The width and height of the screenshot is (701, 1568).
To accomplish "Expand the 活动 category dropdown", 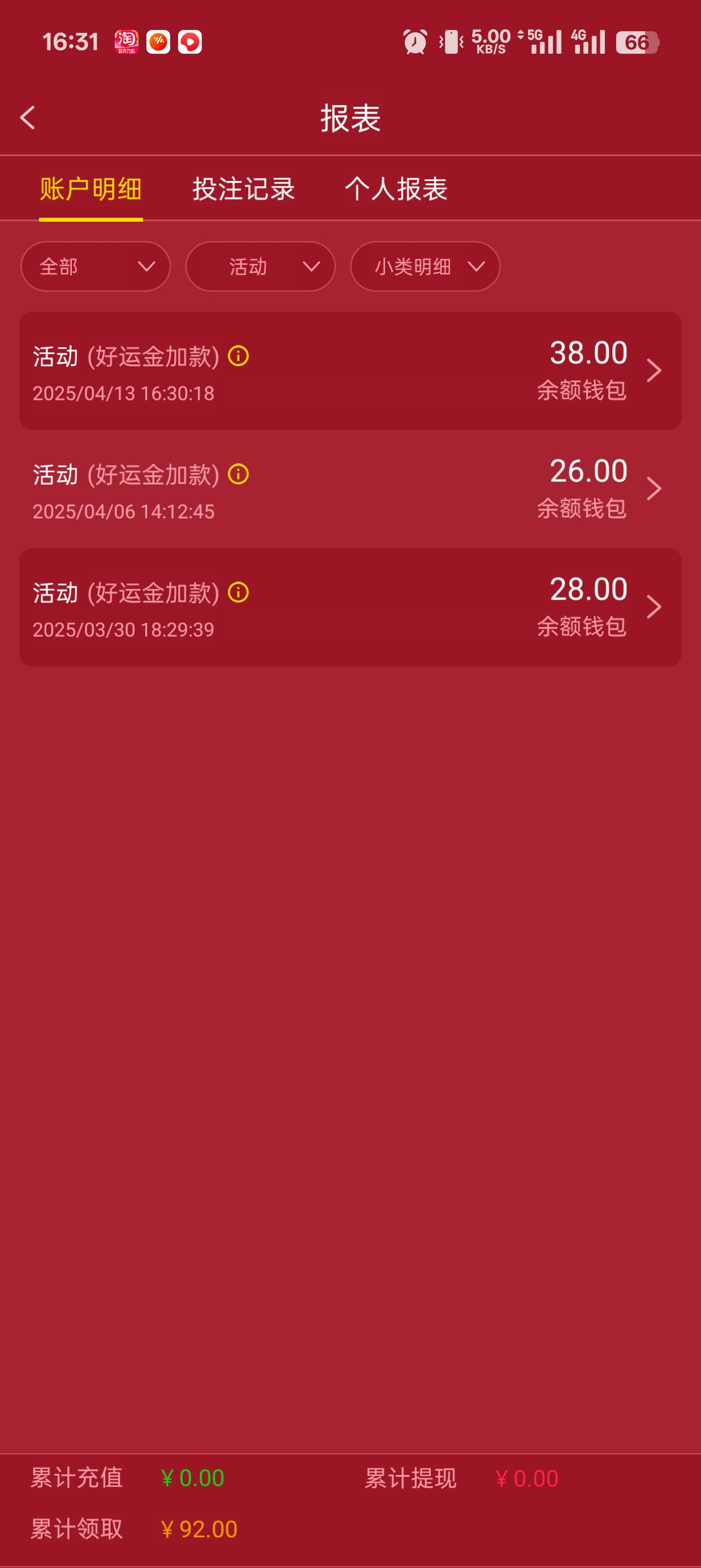I will point(261,266).
